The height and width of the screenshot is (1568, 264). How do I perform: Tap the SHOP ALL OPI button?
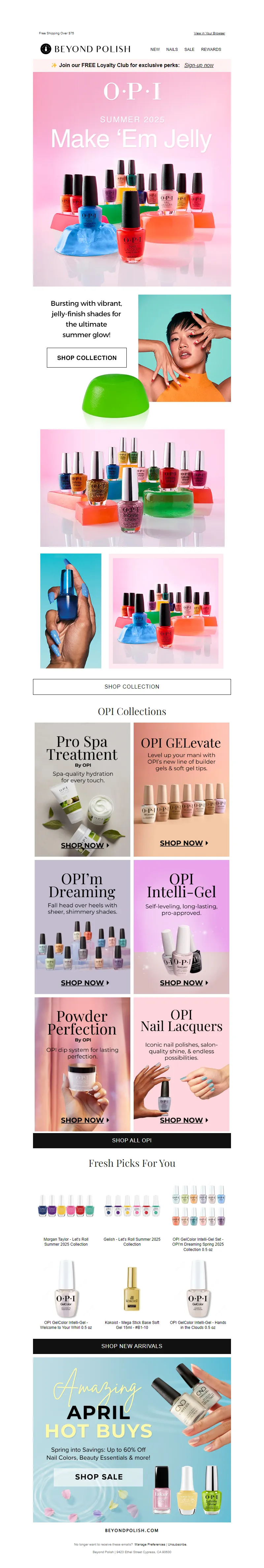[132, 1140]
